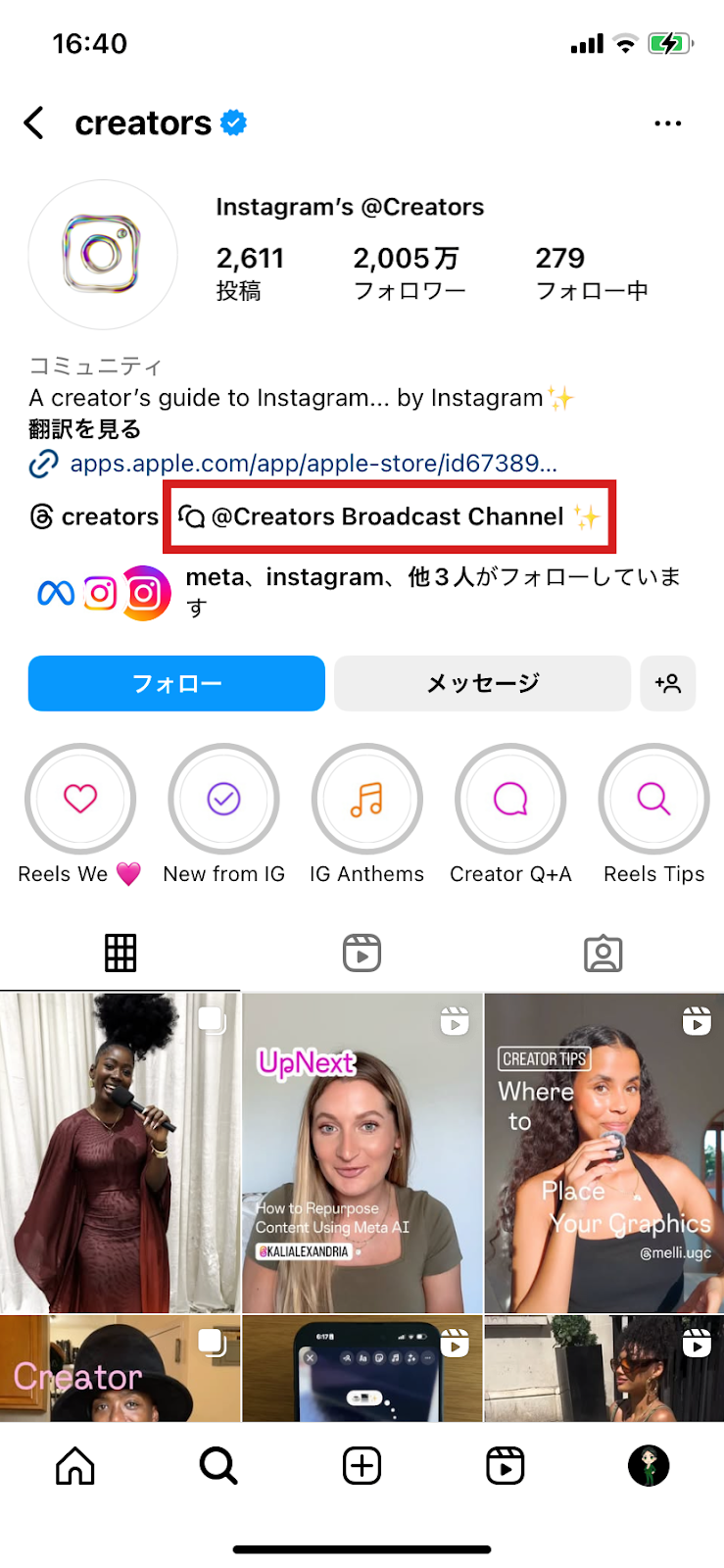
Task: Open the creators Threads profile link
Action: 95,516
